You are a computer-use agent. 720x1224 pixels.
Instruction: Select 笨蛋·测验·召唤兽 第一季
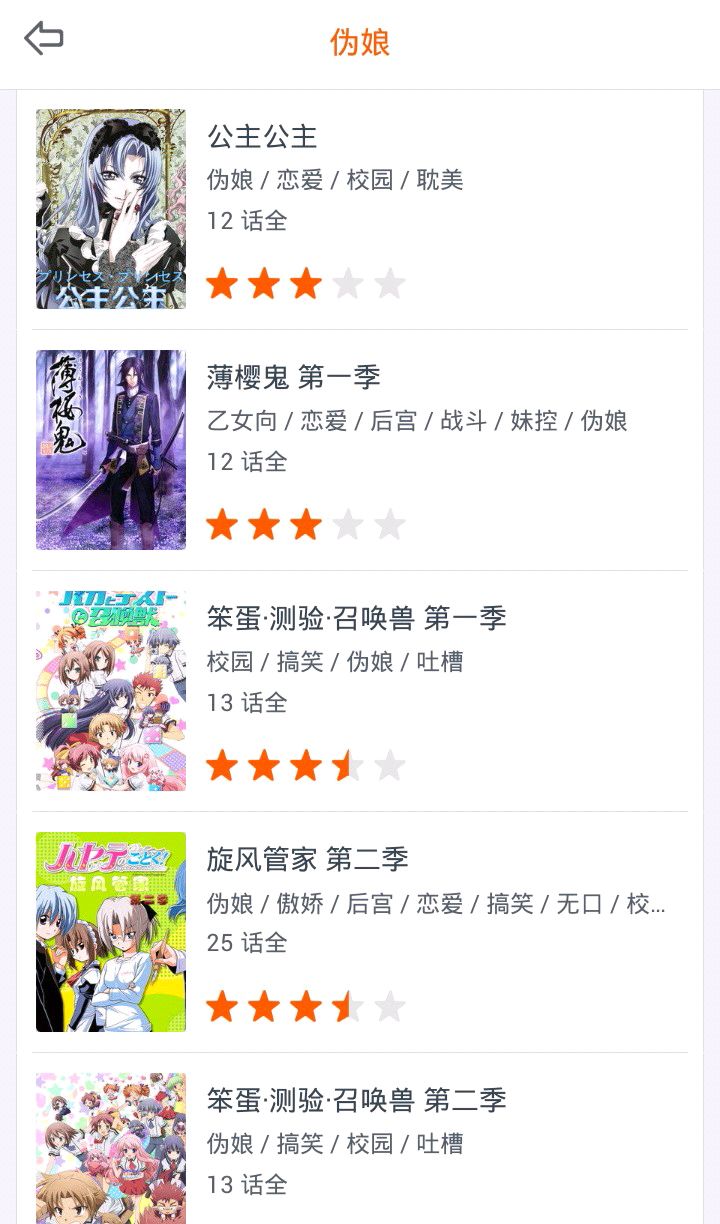tap(356, 618)
